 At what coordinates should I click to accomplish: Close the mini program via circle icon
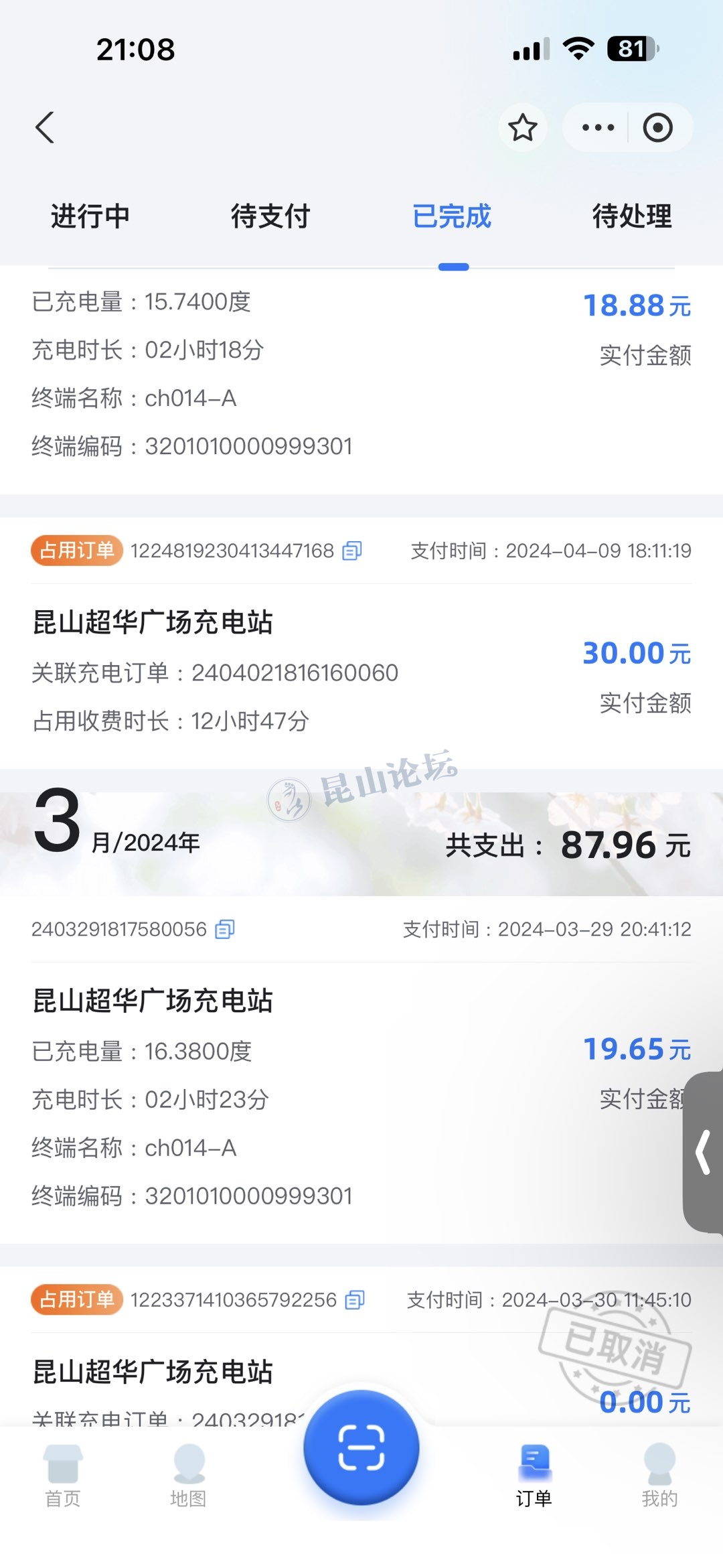(x=657, y=127)
